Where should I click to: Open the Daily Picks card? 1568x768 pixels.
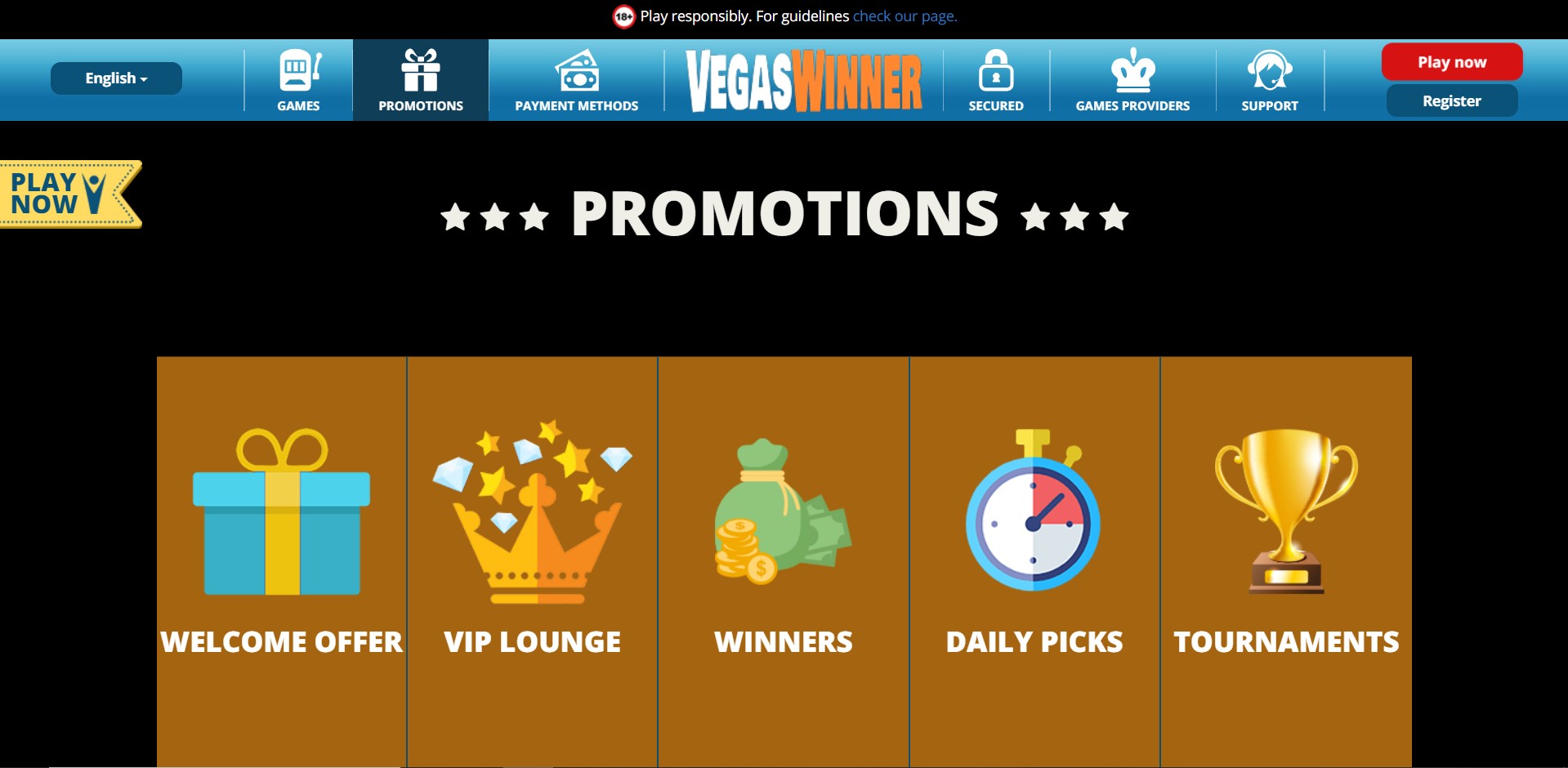pos(1034,556)
